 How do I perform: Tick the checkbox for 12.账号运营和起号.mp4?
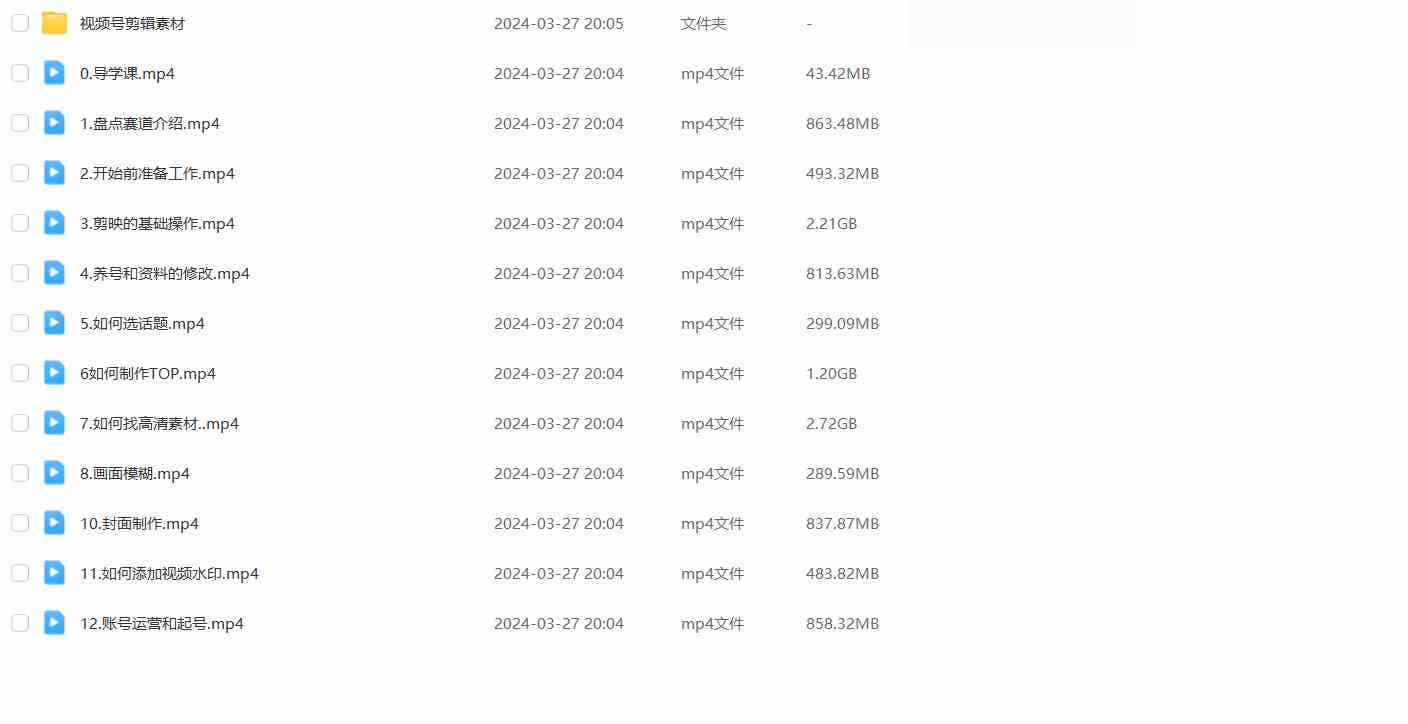pyautogui.click(x=20, y=623)
